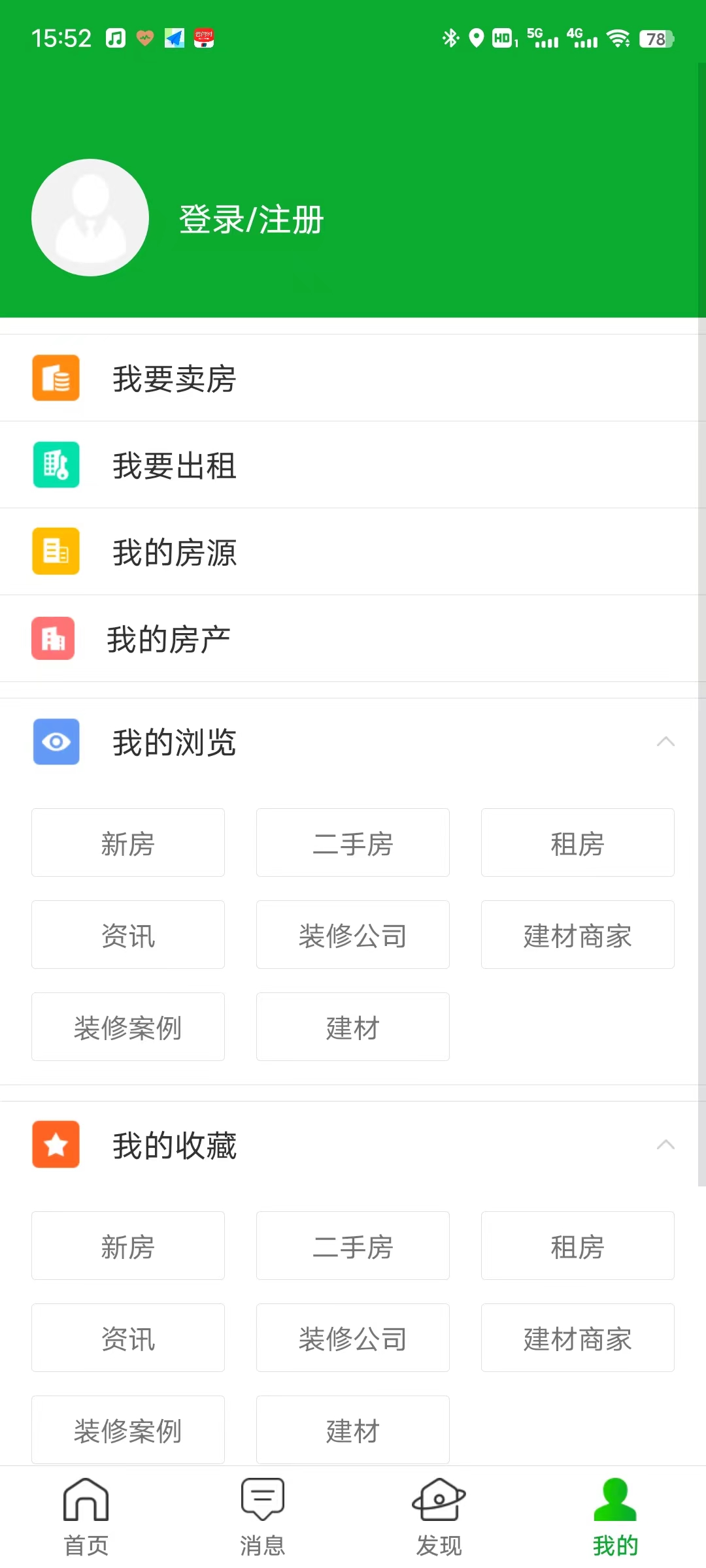Open 建材商家 under 我的浏览
706x1568 pixels.
click(x=578, y=935)
